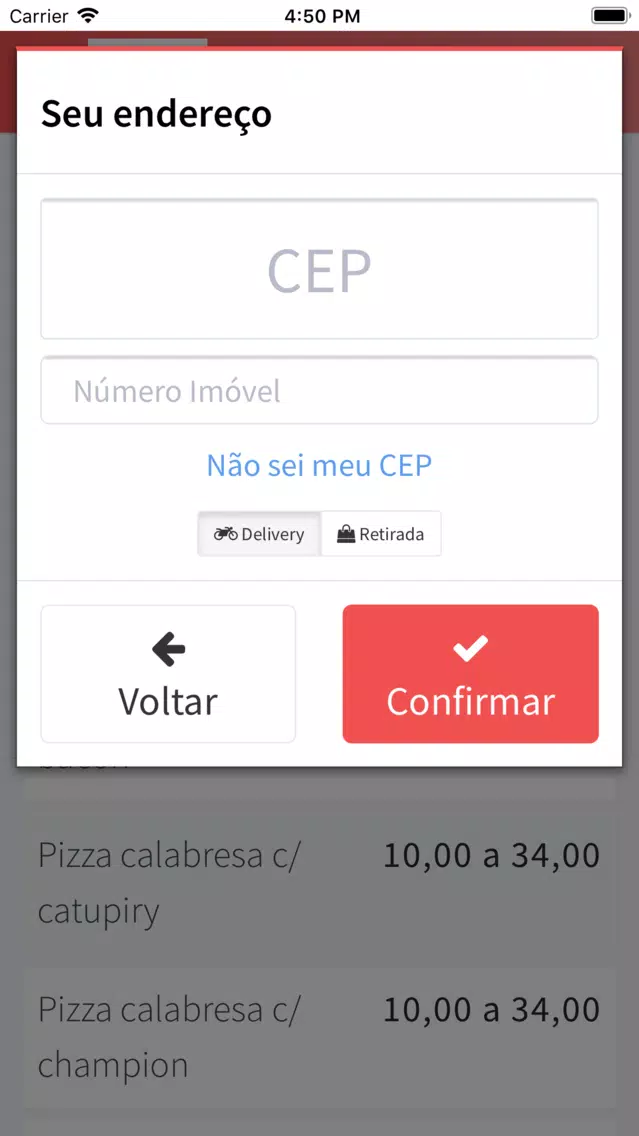Open the Não sei meu CEP link
The width and height of the screenshot is (639, 1136).
tap(320, 465)
